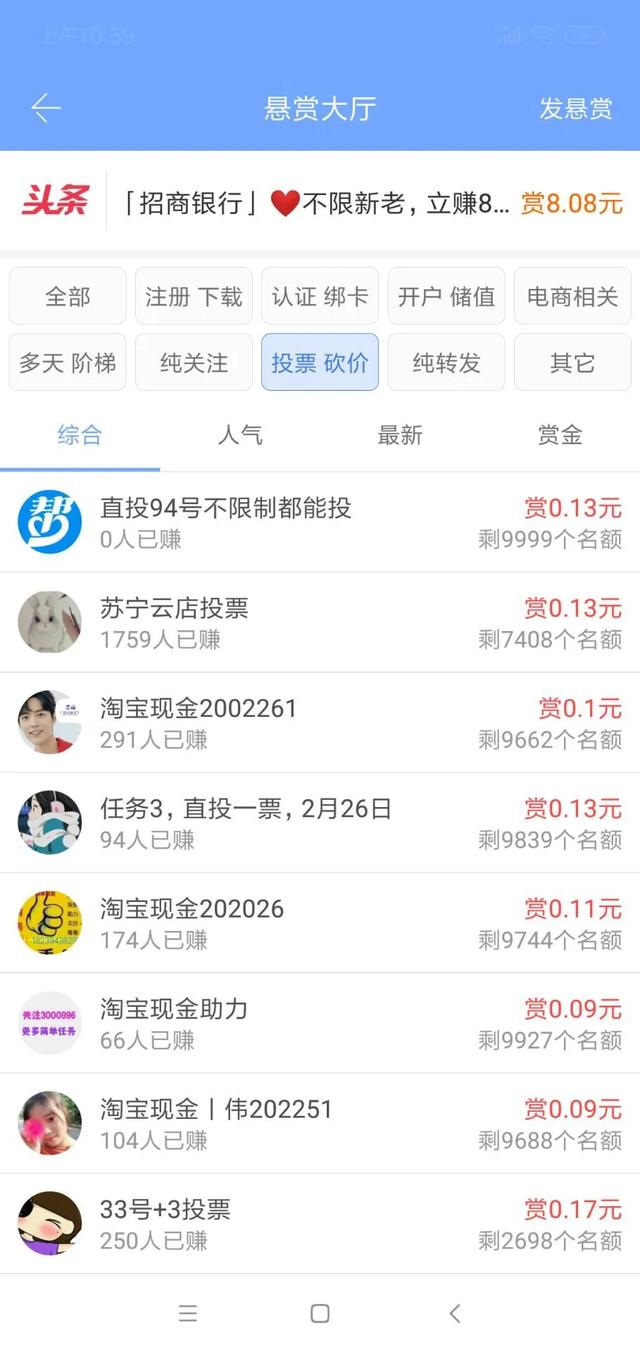The height and width of the screenshot is (1352, 640).
Task: Tap the system home button
Action: pyautogui.click(x=320, y=1313)
